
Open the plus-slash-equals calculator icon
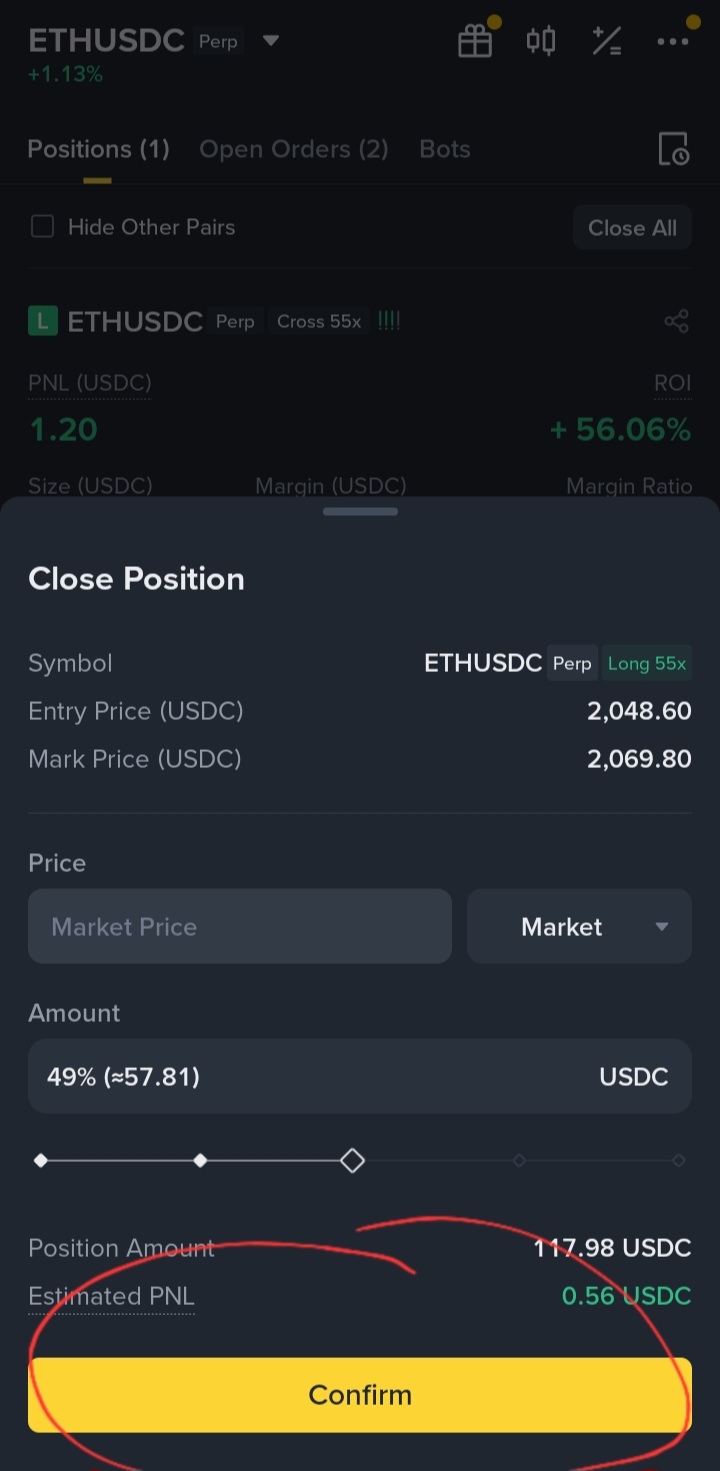click(606, 41)
